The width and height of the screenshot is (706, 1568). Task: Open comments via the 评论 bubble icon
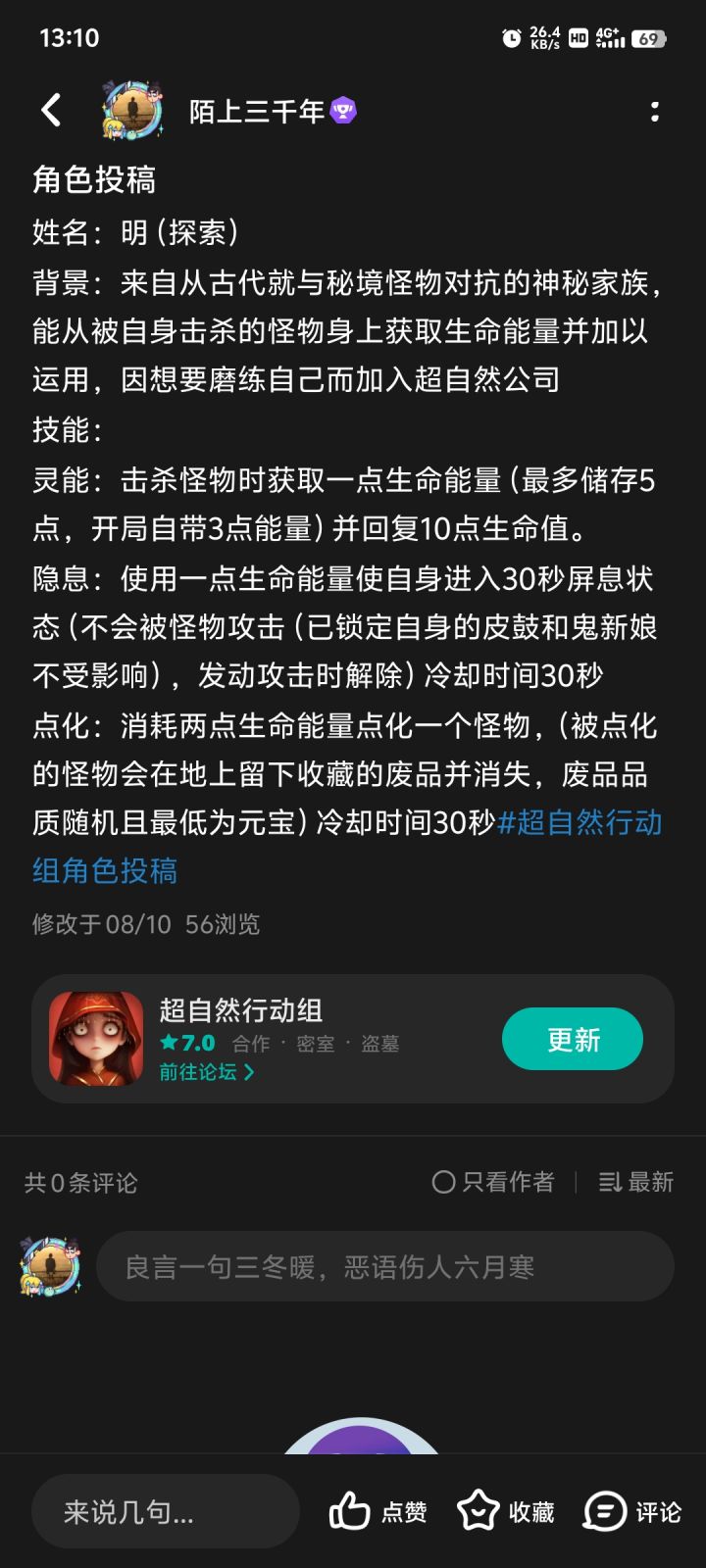(x=605, y=1511)
